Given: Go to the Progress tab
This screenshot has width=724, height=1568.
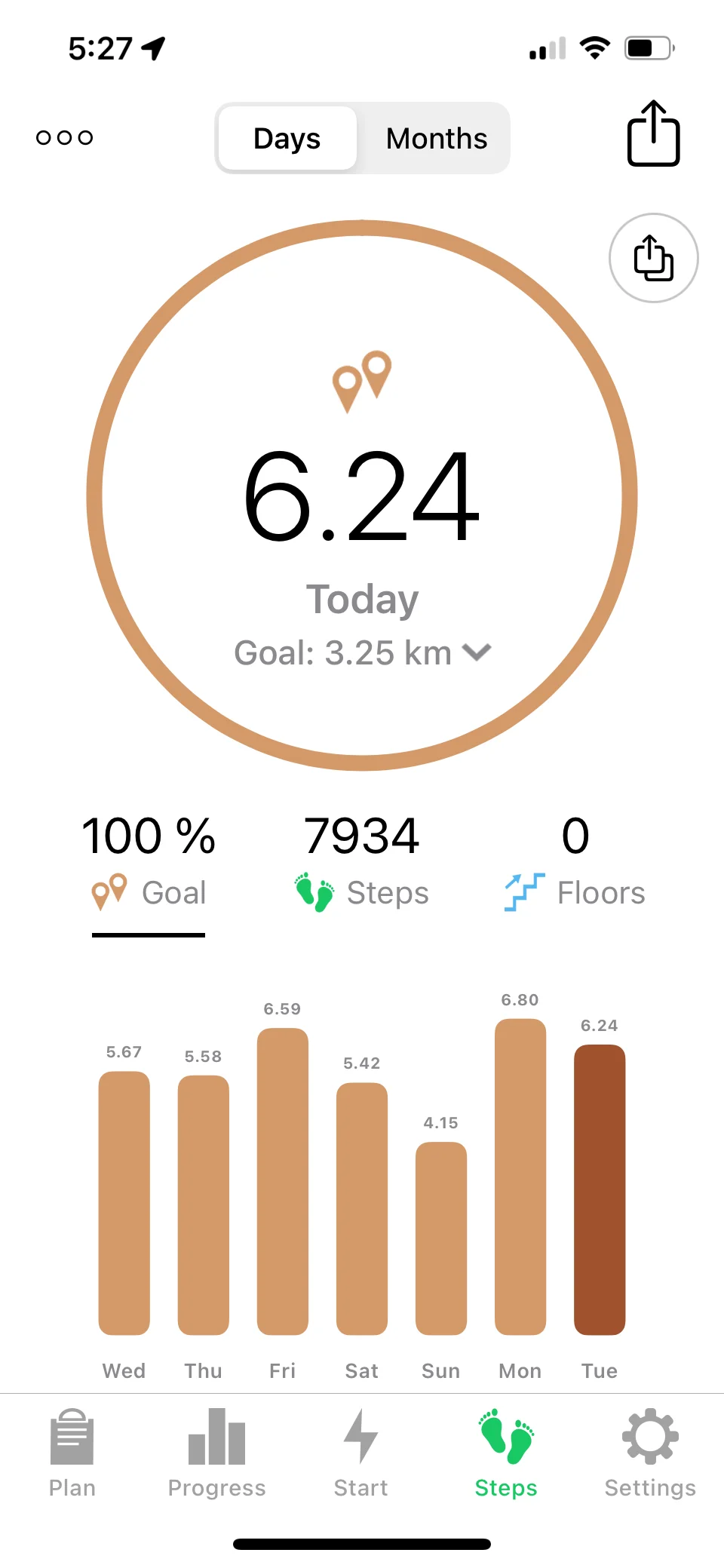Looking at the screenshot, I should pos(217,1453).
